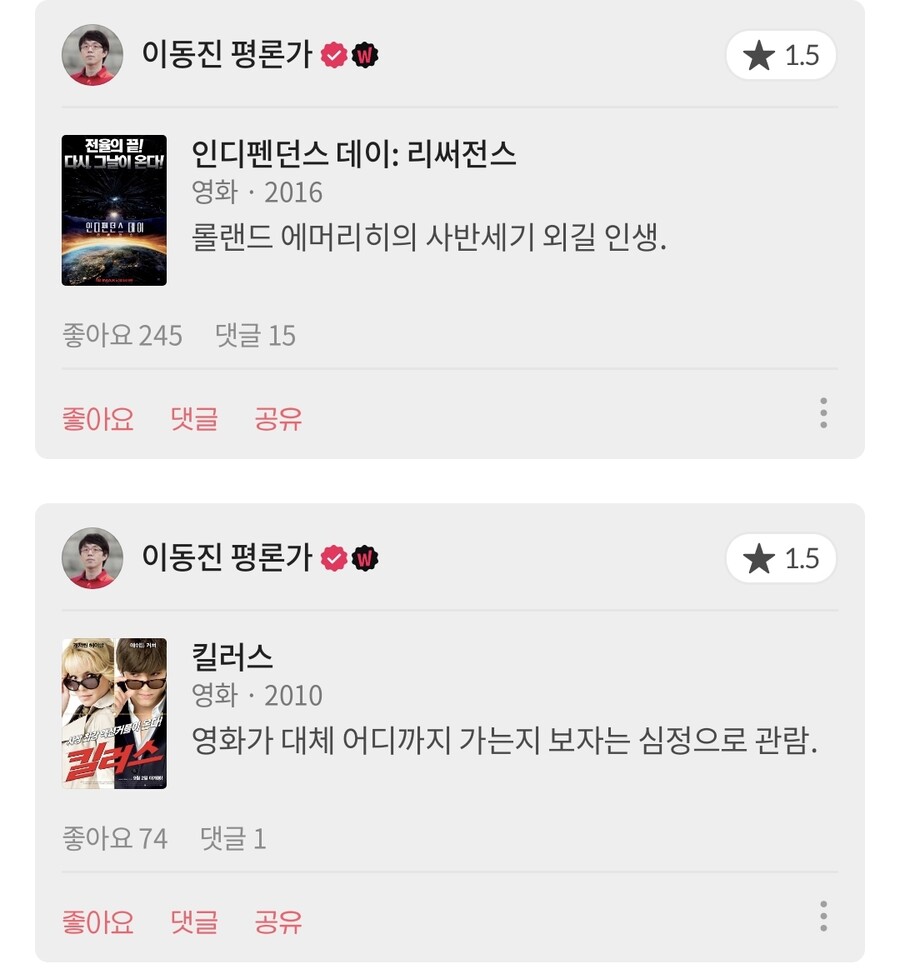Screen dimensions: 900x974
Task: Click the verified badge on the second reviewer name
Action: (x=331, y=558)
